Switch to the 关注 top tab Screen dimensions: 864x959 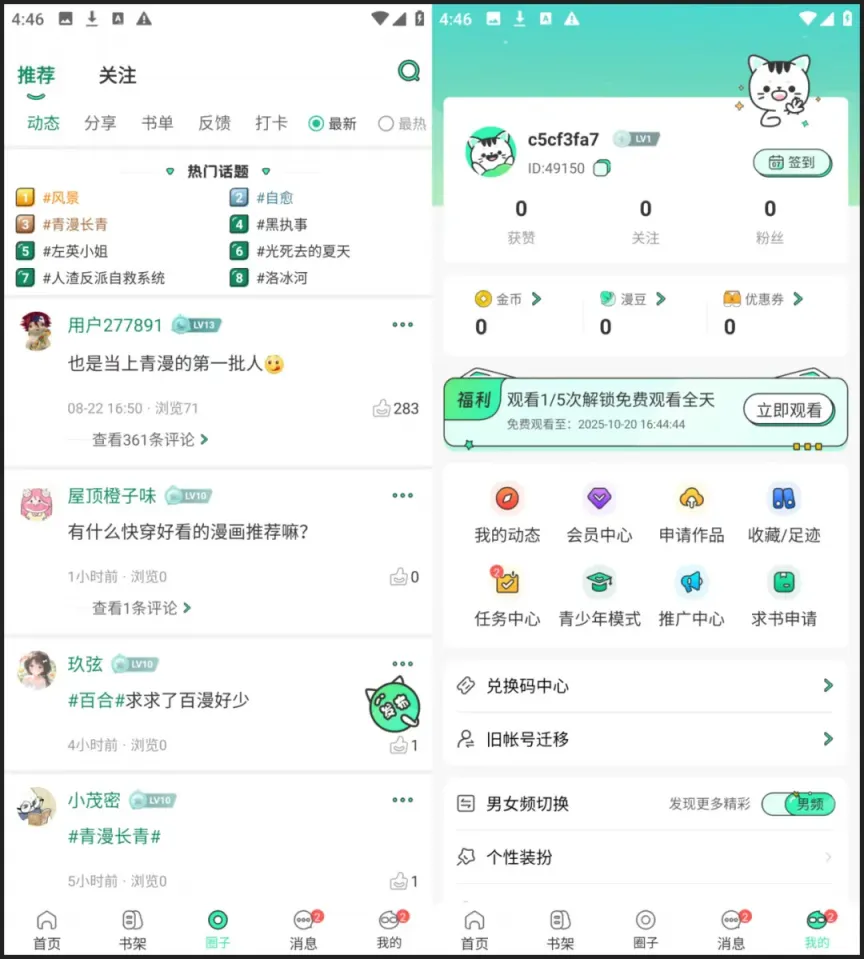[117, 75]
